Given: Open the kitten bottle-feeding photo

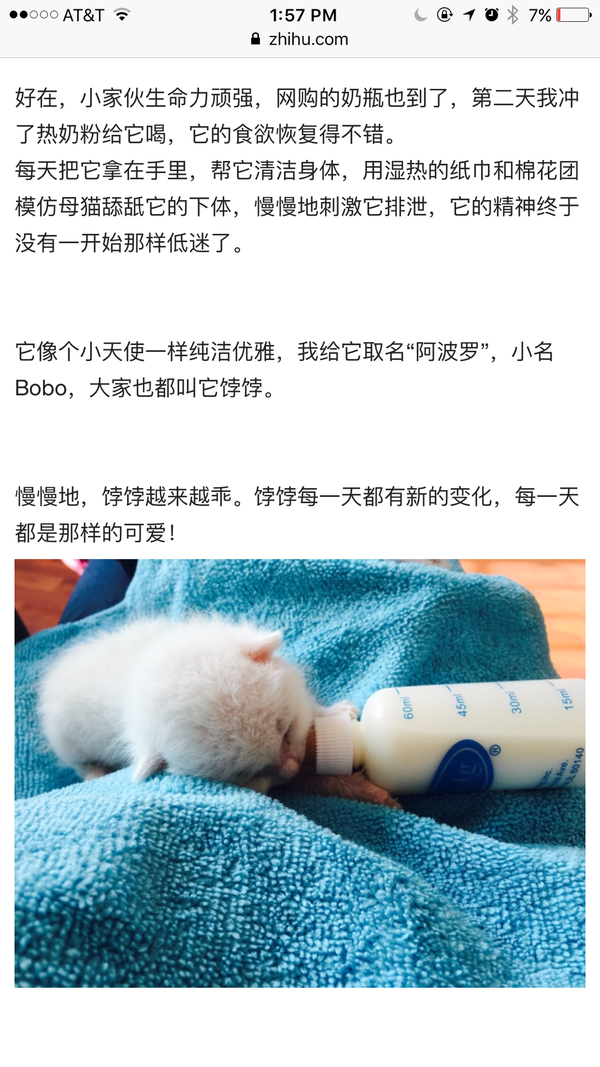Looking at the screenshot, I should tap(300, 772).
